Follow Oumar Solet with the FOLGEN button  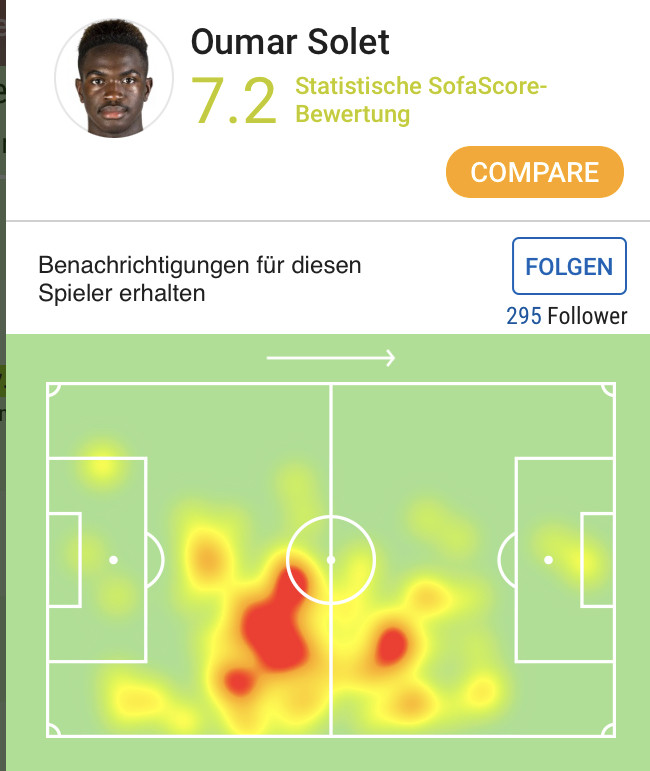click(569, 266)
